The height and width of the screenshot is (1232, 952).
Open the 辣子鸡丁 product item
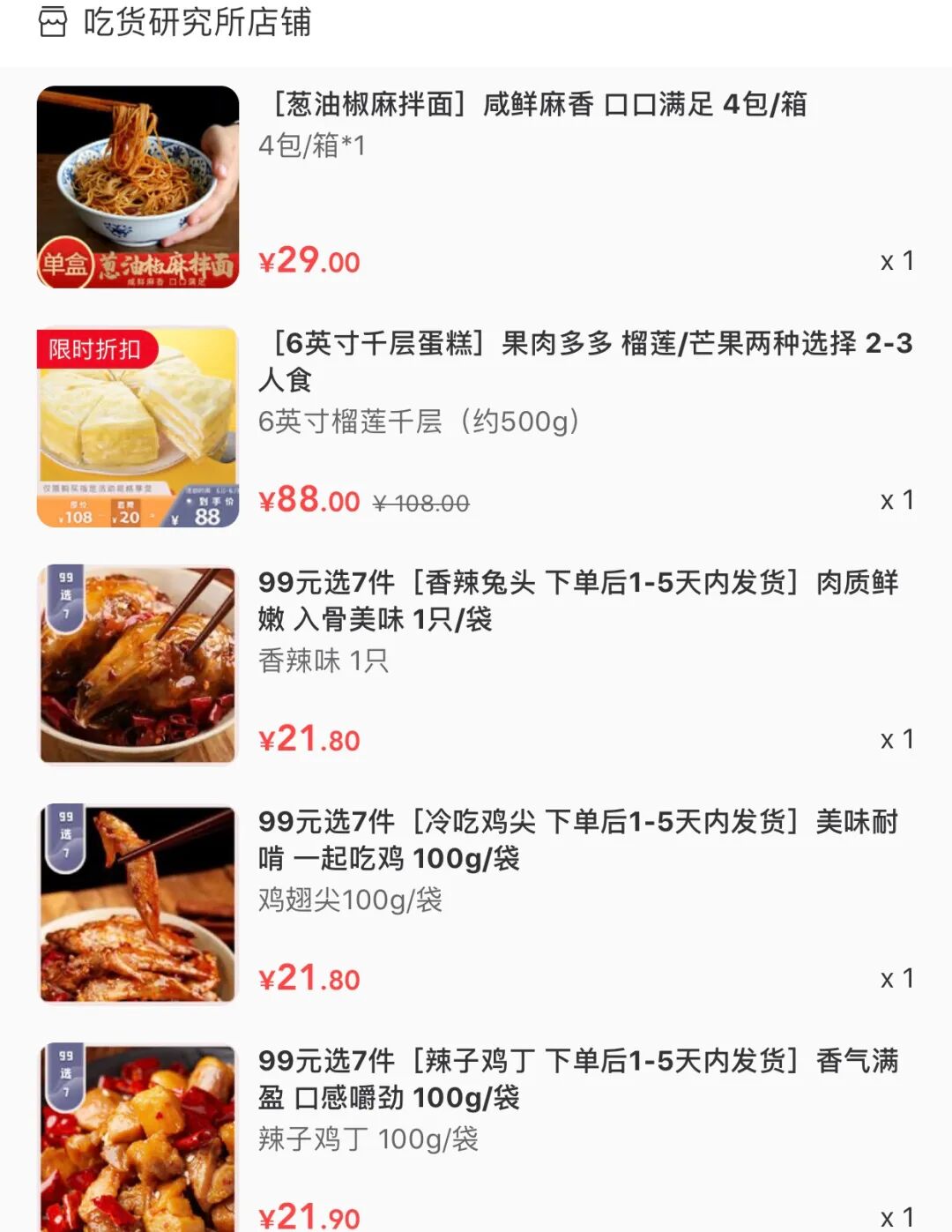click(577, 1078)
